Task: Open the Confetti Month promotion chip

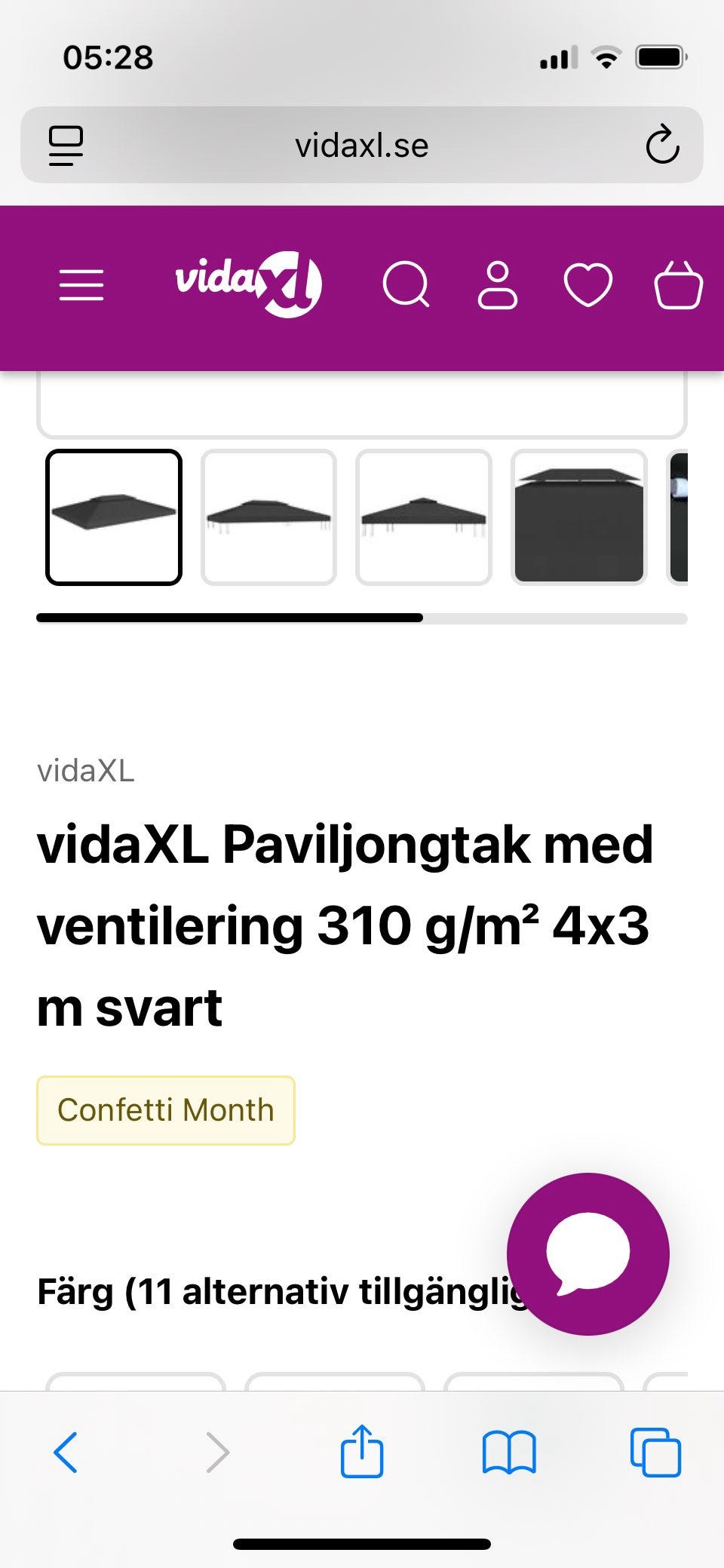Action: pyautogui.click(x=166, y=1110)
